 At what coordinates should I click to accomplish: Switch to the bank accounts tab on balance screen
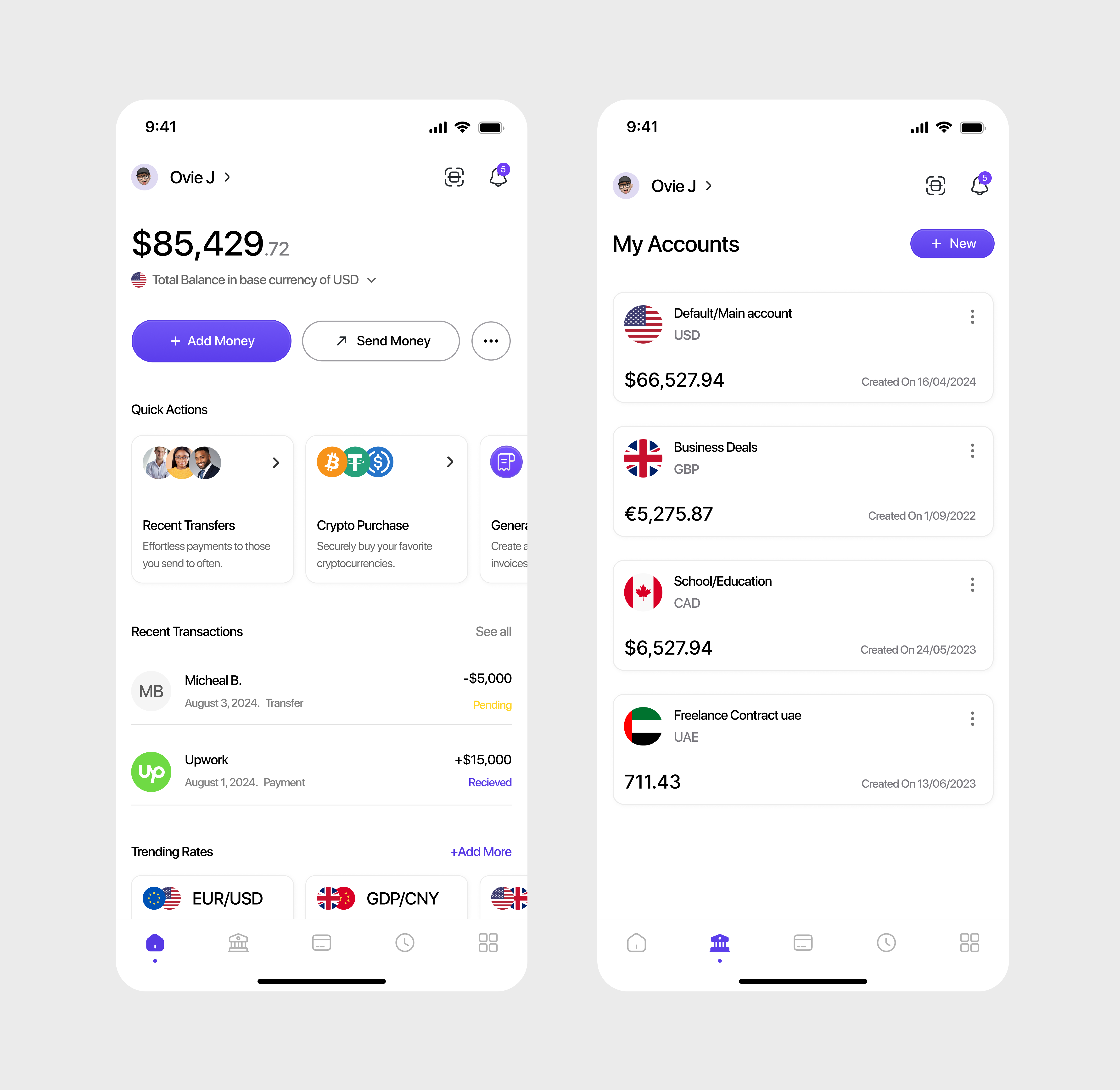point(238,942)
